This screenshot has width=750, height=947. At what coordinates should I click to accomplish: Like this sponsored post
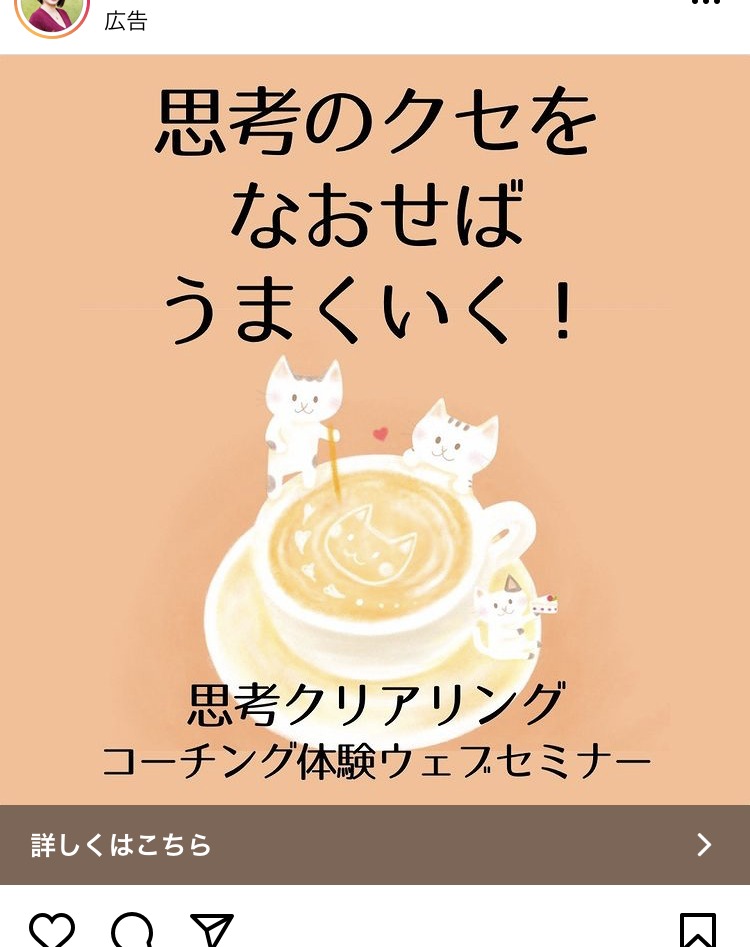point(51,930)
